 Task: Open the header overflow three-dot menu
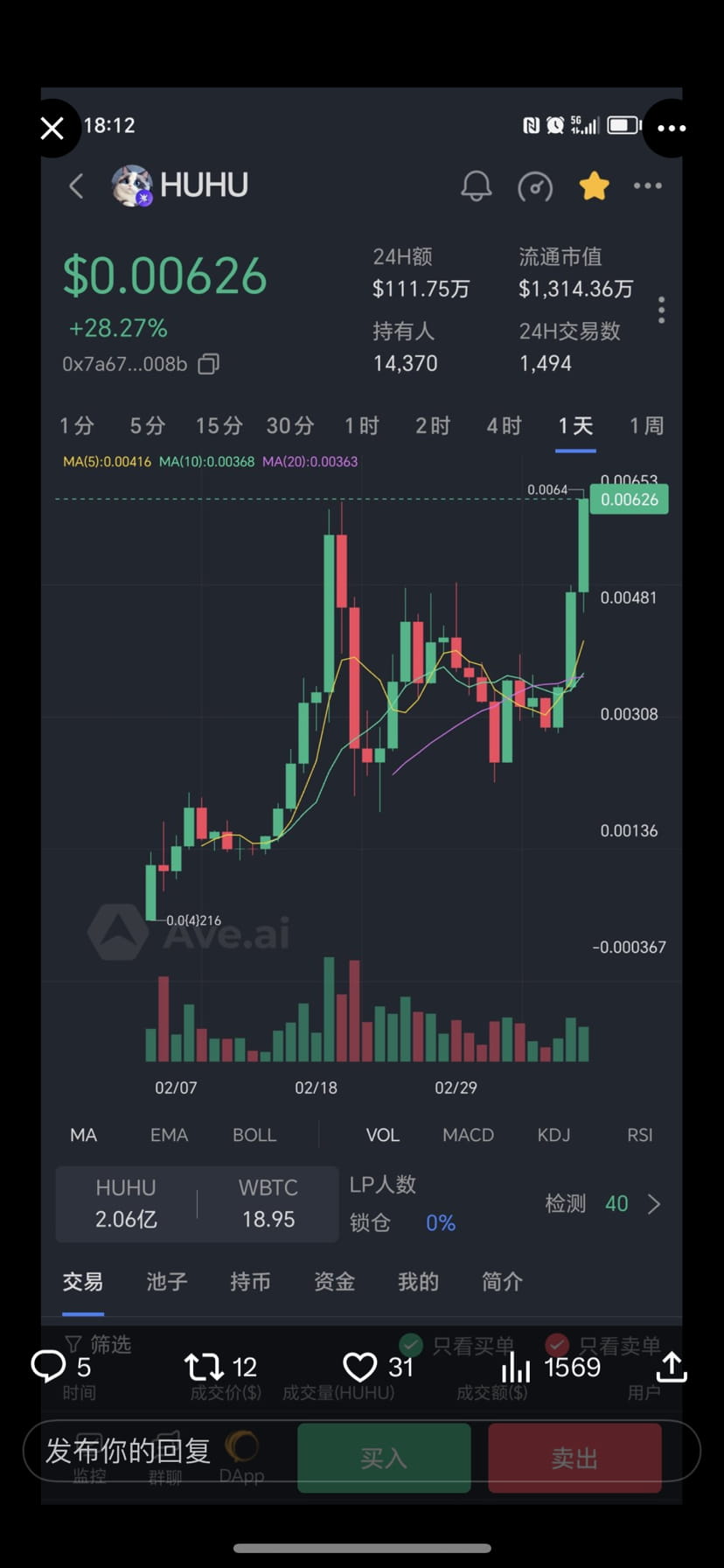[x=647, y=186]
